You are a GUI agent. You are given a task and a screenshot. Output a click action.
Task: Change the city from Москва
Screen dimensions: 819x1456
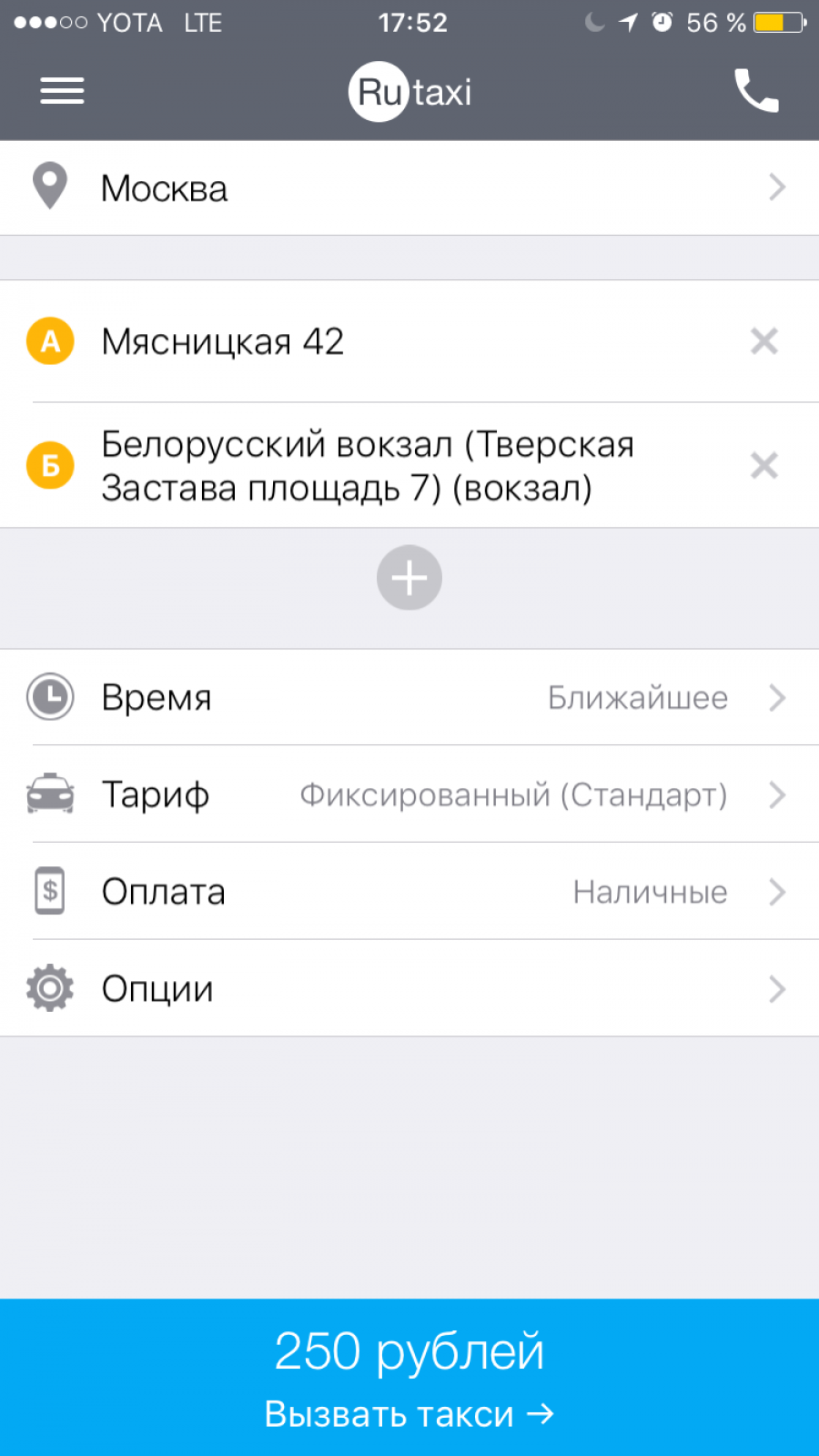point(409,188)
